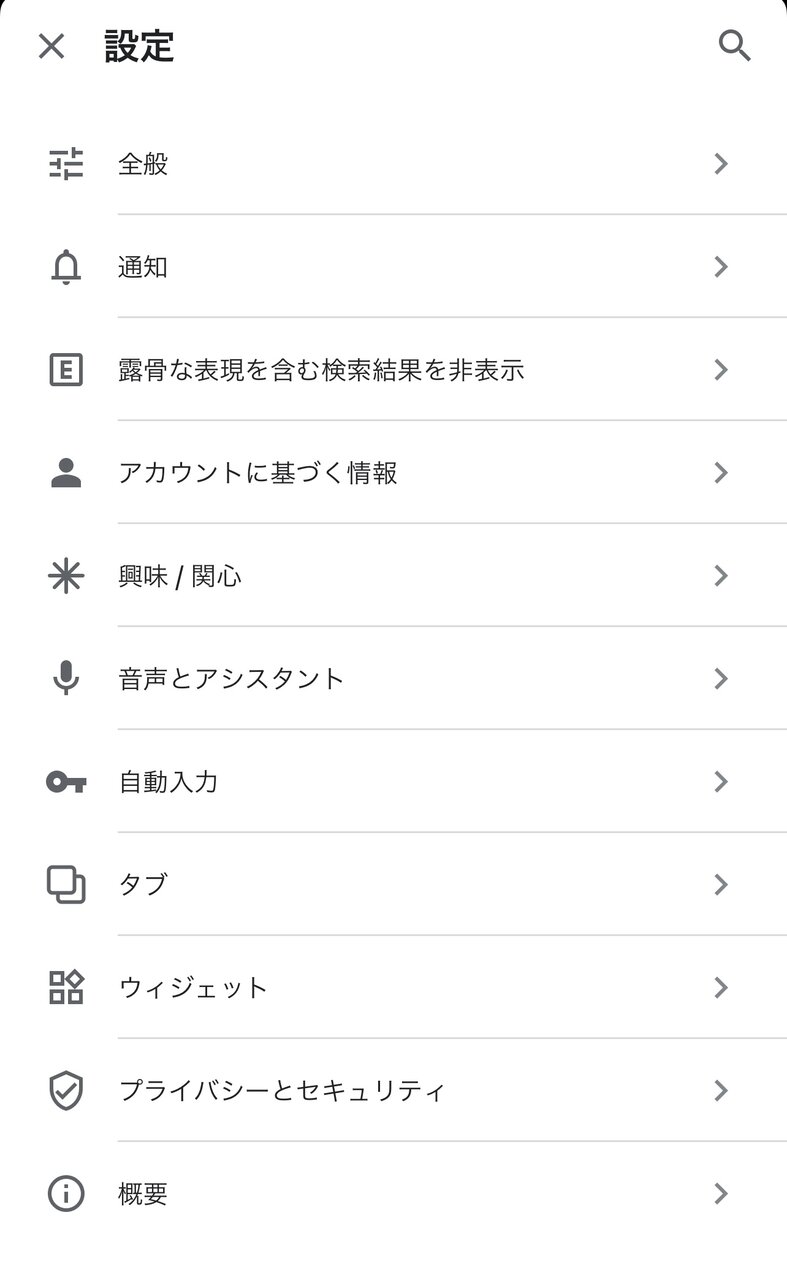Expand the 全般 row chevron
The width and height of the screenshot is (787, 1280).
pos(720,163)
